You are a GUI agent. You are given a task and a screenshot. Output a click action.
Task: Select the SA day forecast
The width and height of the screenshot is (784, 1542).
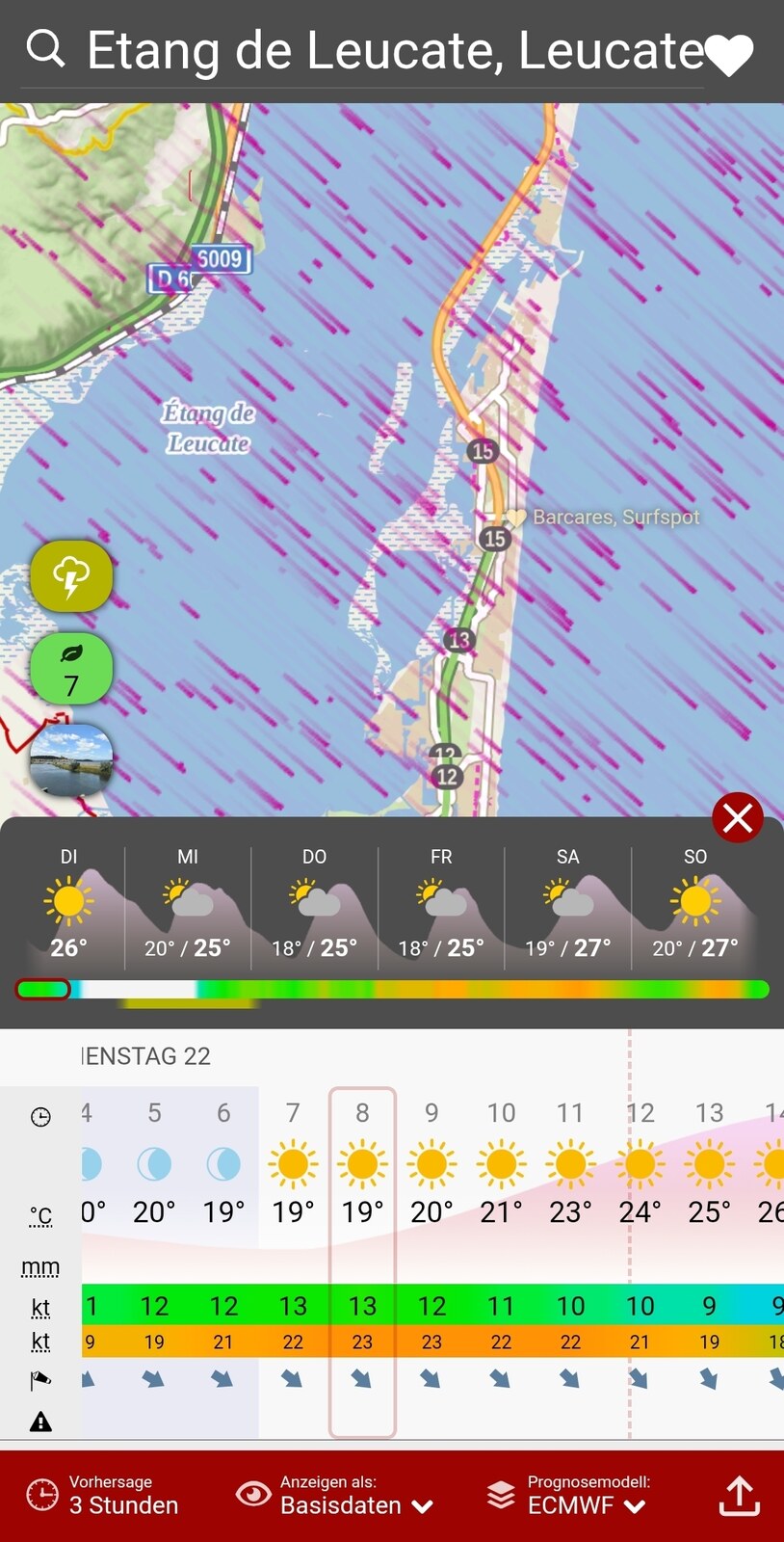click(x=568, y=907)
